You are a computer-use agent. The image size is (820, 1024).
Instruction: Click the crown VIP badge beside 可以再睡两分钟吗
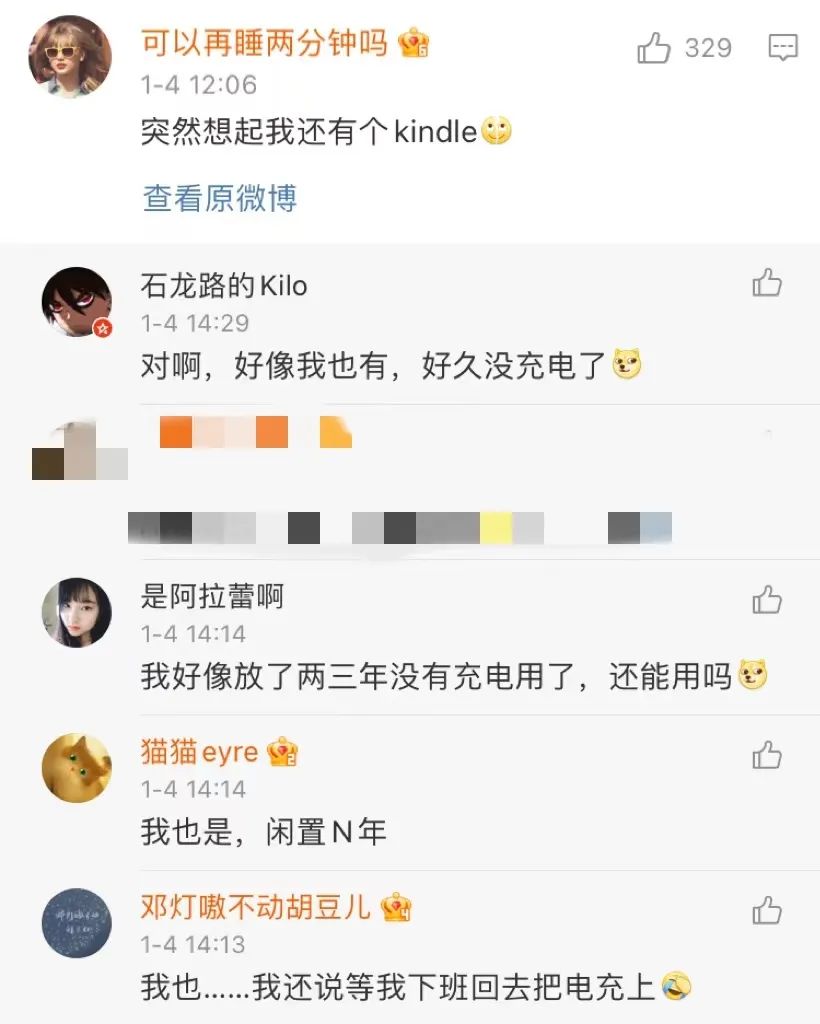click(x=413, y=44)
